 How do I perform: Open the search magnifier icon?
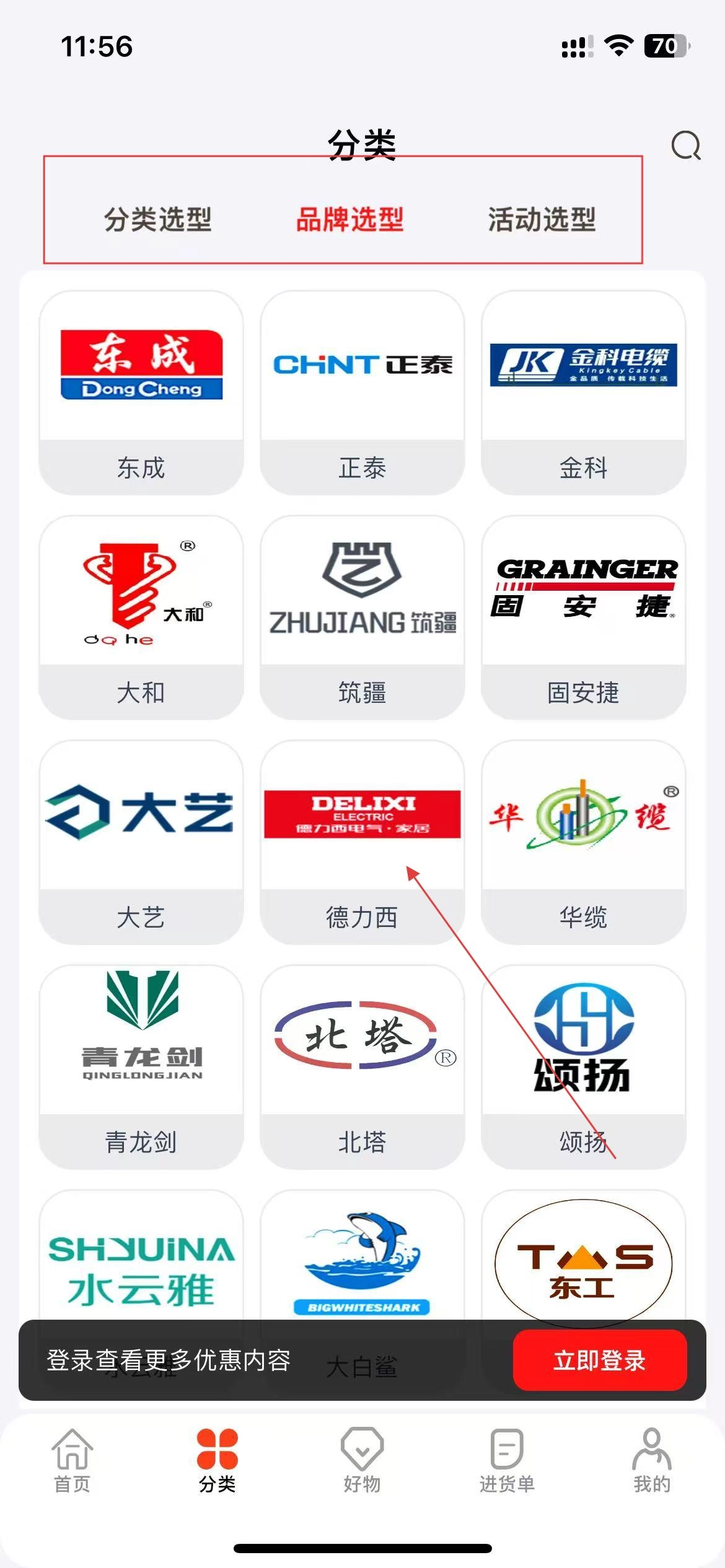[x=685, y=146]
